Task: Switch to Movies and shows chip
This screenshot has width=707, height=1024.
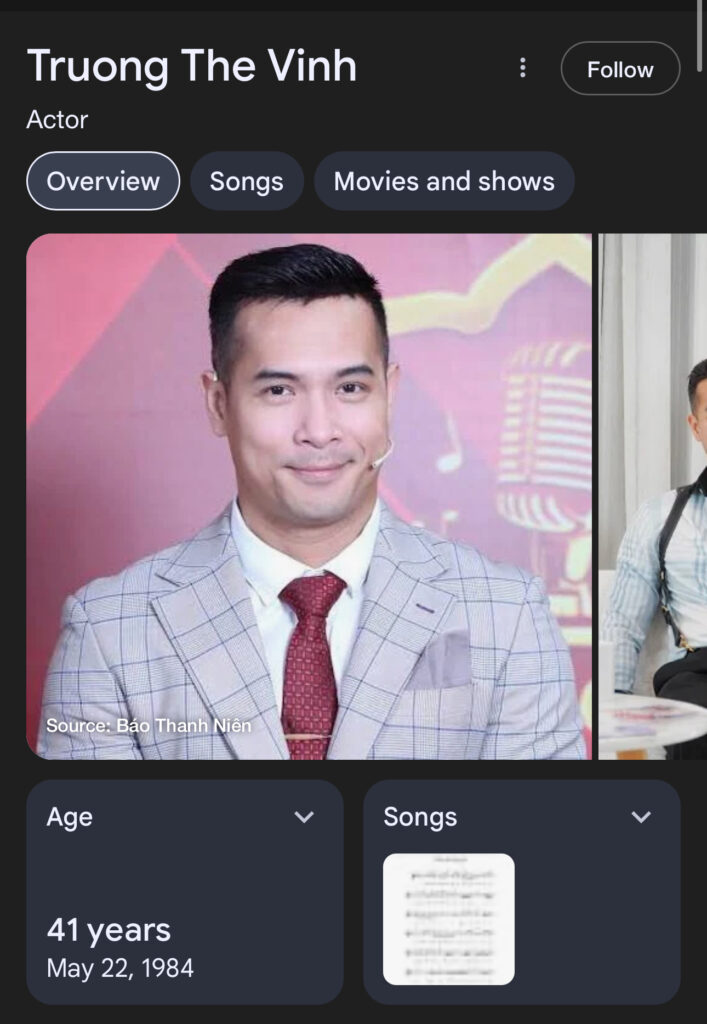Action: [444, 181]
